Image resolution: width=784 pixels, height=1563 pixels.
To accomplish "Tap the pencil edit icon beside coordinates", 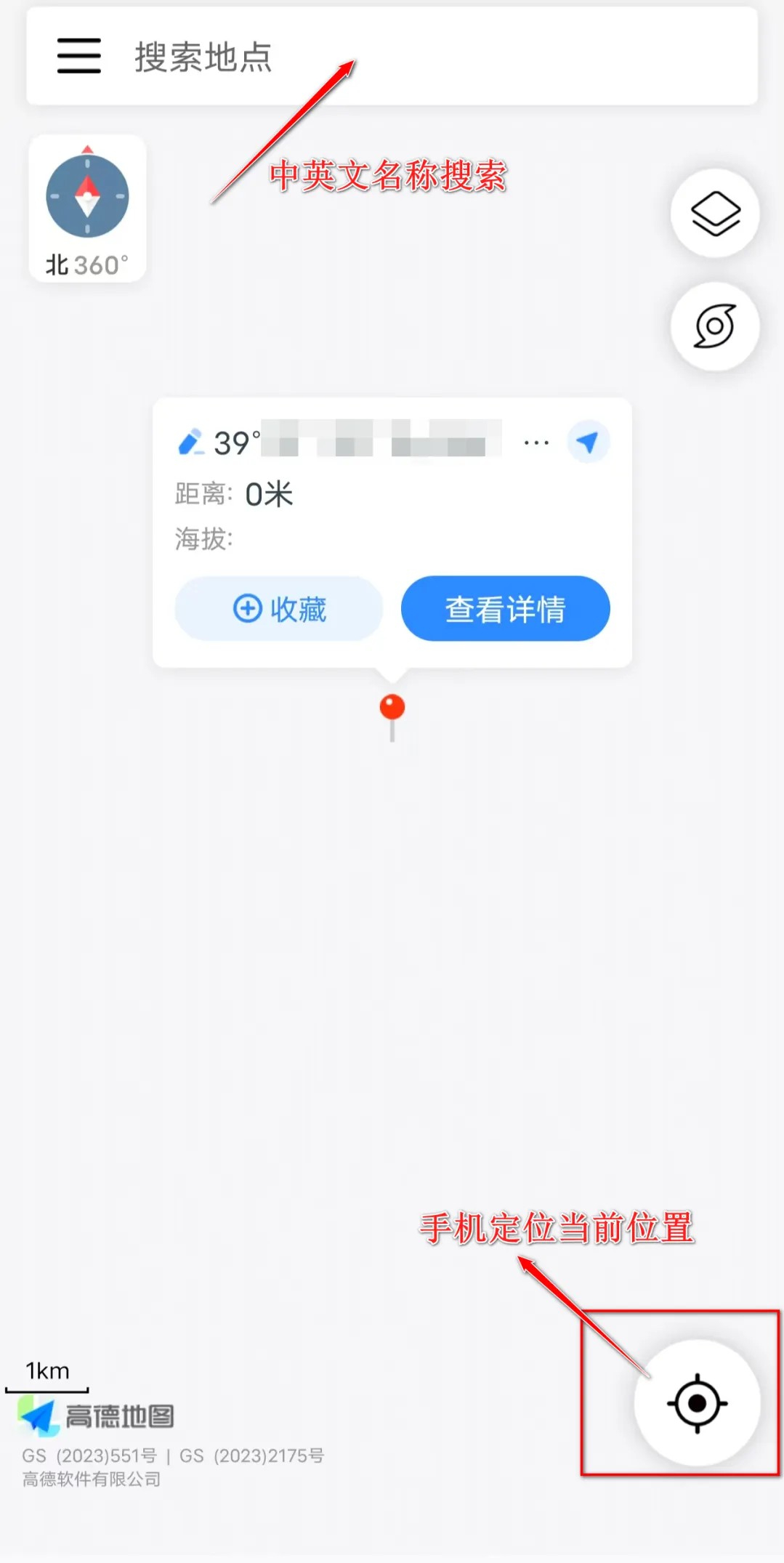I will click(x=190, y=441).
